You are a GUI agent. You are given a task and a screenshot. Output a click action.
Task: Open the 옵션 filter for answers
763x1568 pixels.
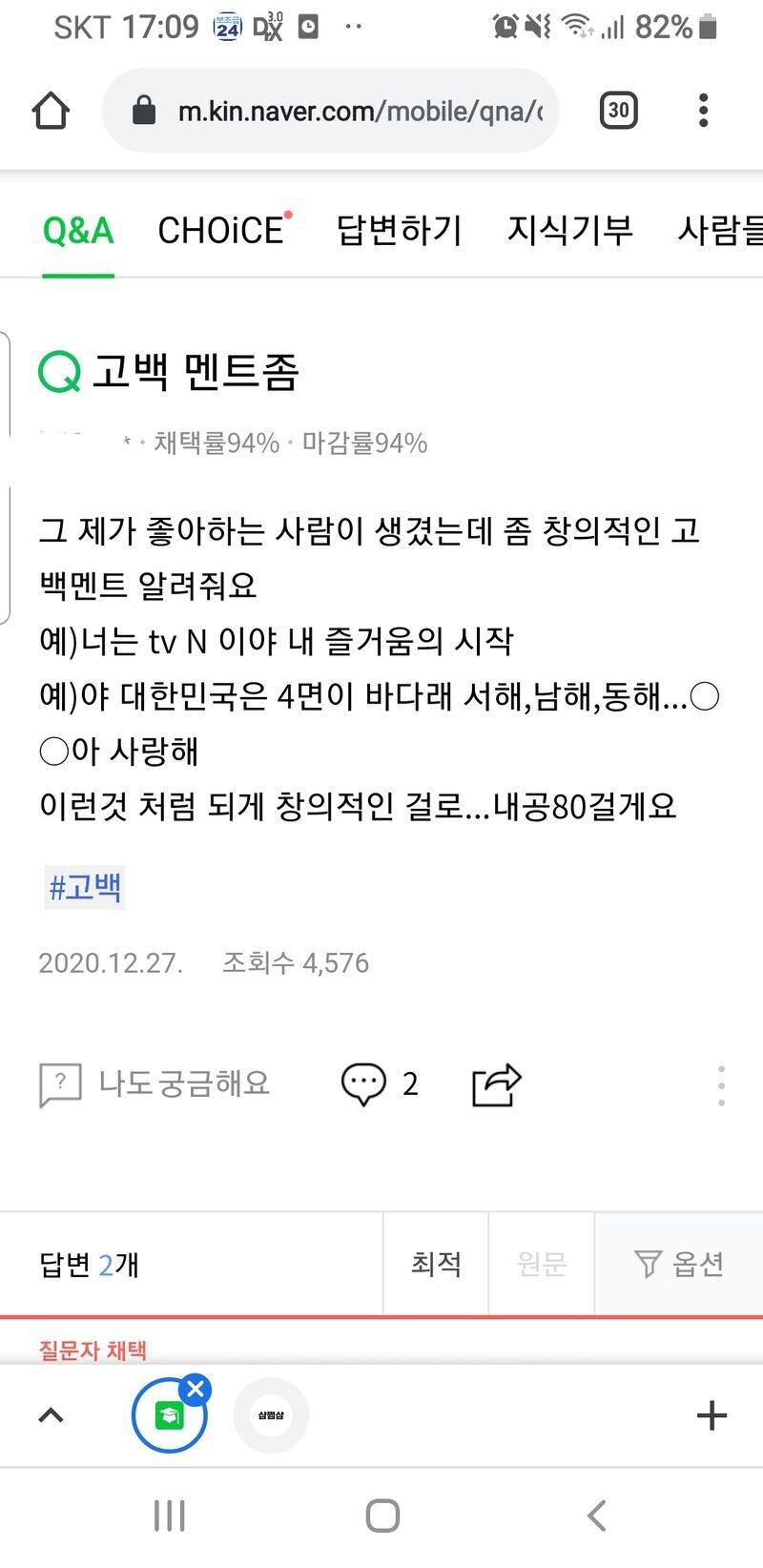tap(679, 1265)
